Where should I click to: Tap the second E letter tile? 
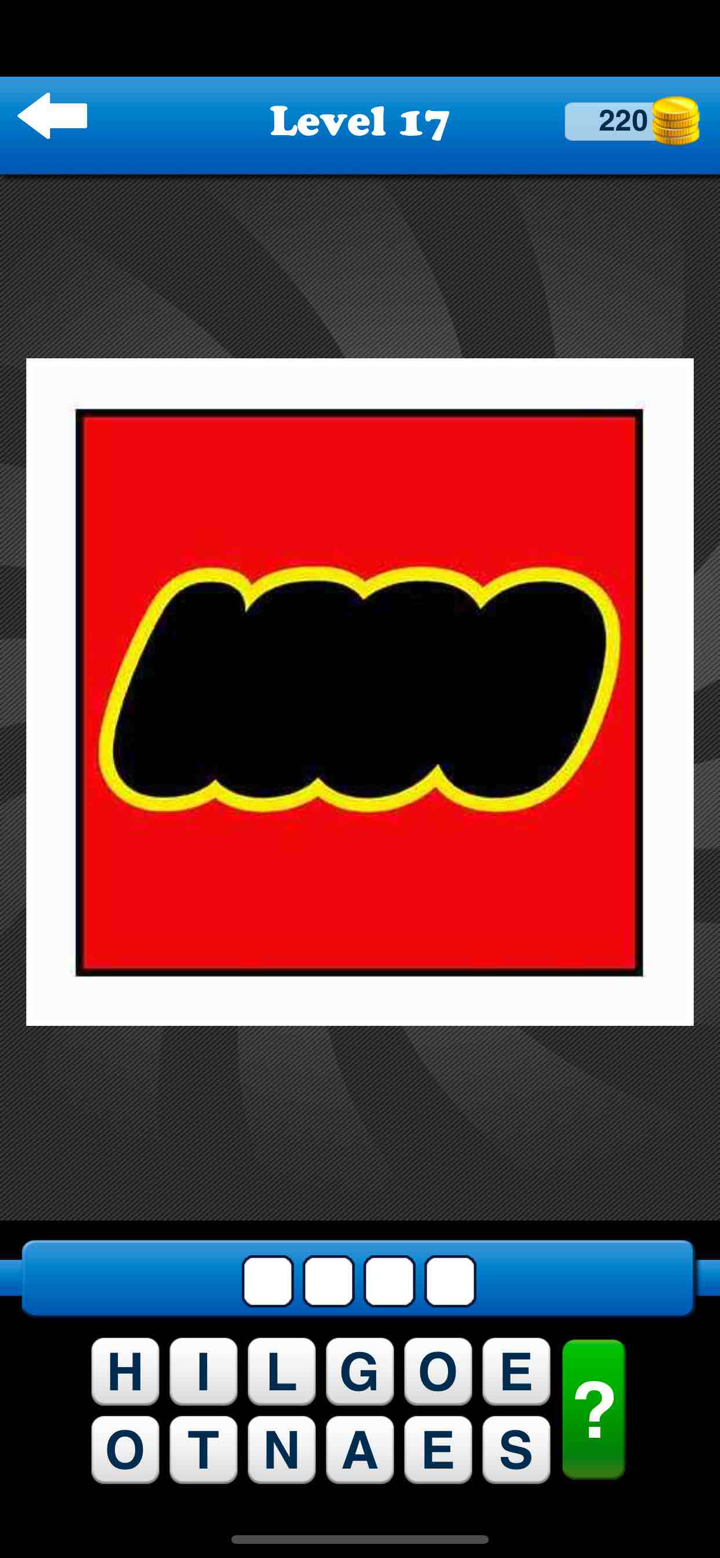pos(438,1448)
